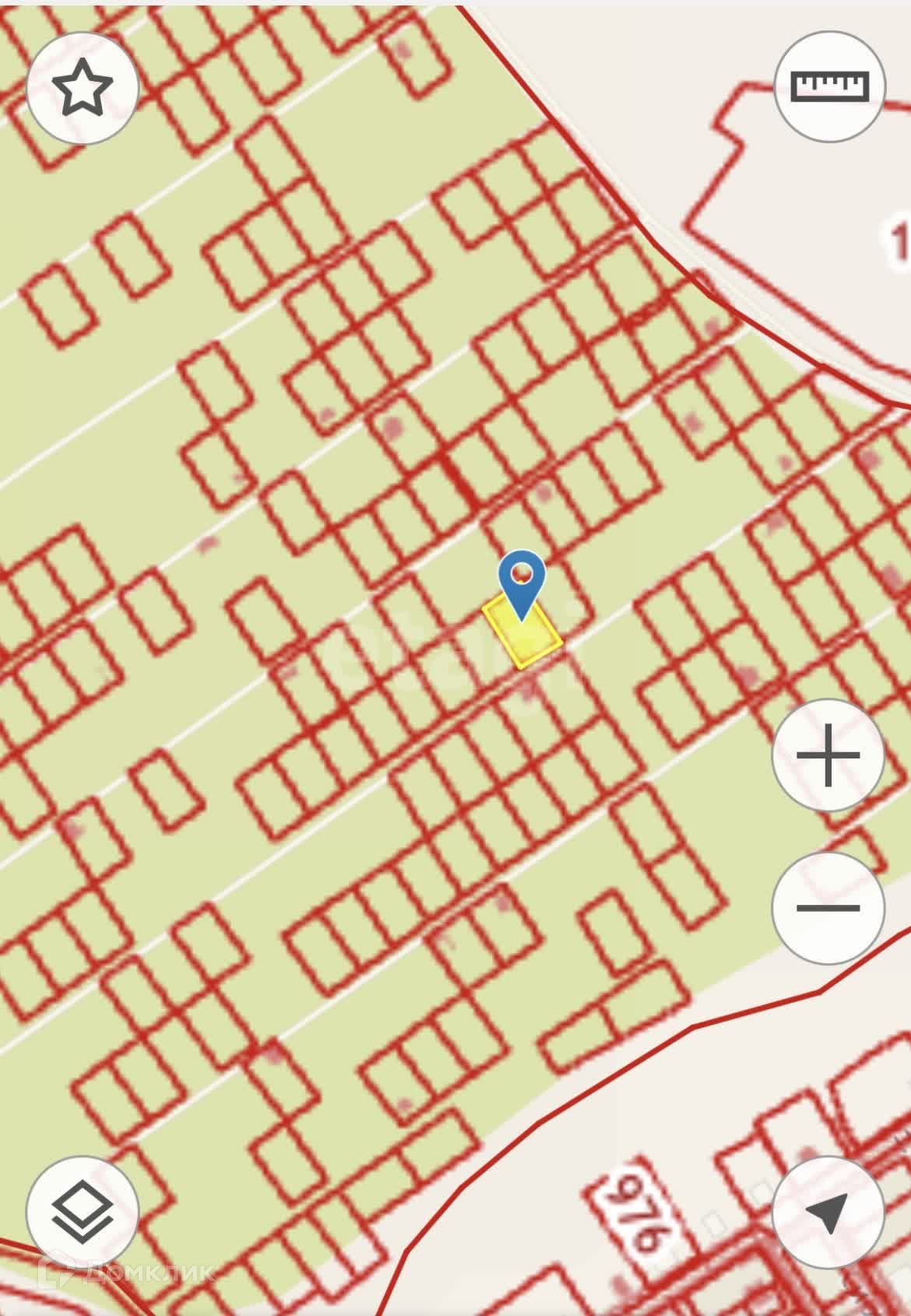This screenshot has width=911, height=1316.
Task: Zoom in on the map
Action: coord(828,755)
